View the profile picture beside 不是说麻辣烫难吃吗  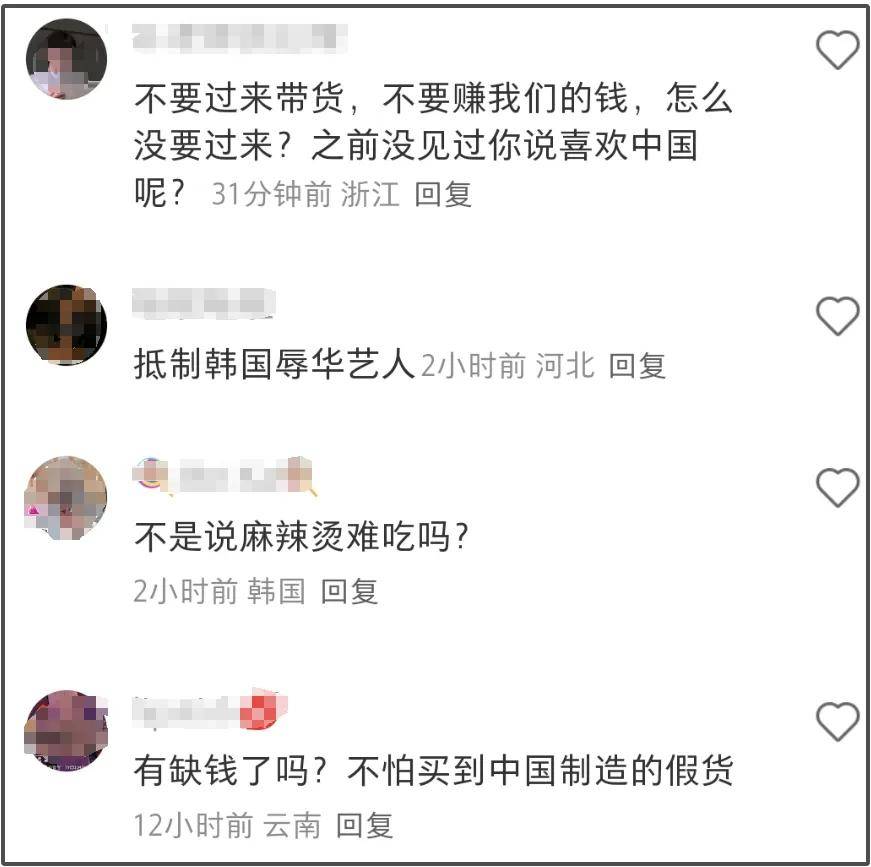66,497
